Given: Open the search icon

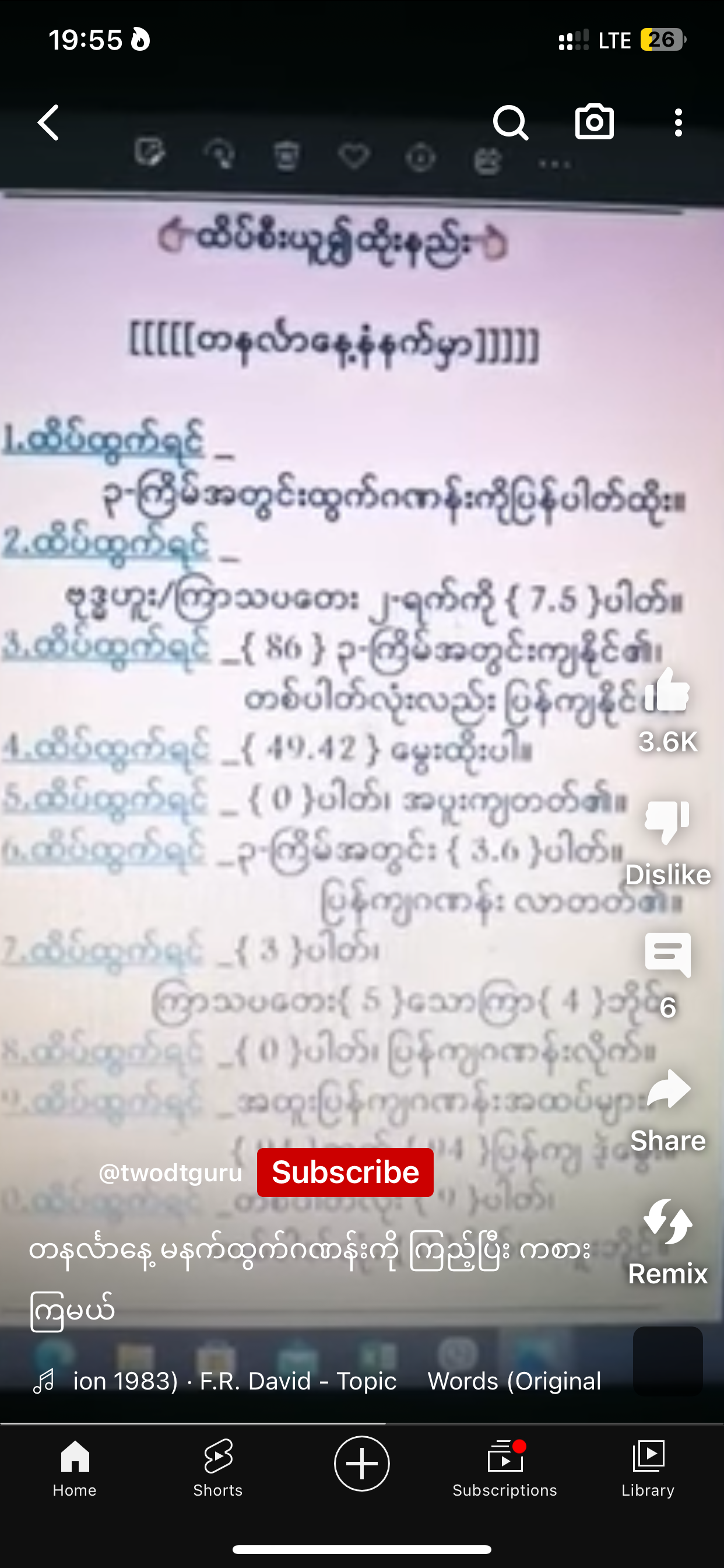Looking at the screenshot, I should point(510,123).
